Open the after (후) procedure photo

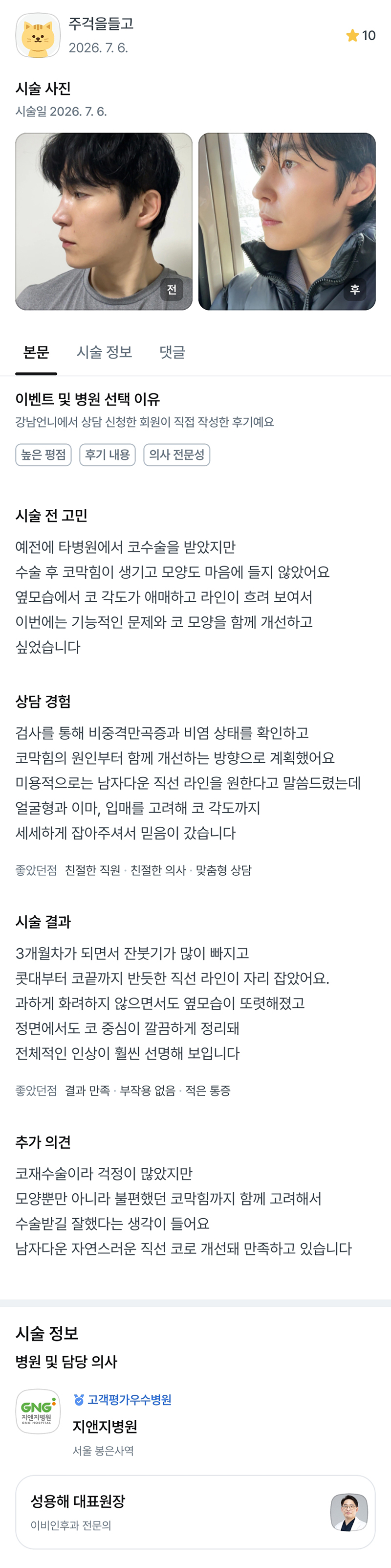tap(287, 222)
